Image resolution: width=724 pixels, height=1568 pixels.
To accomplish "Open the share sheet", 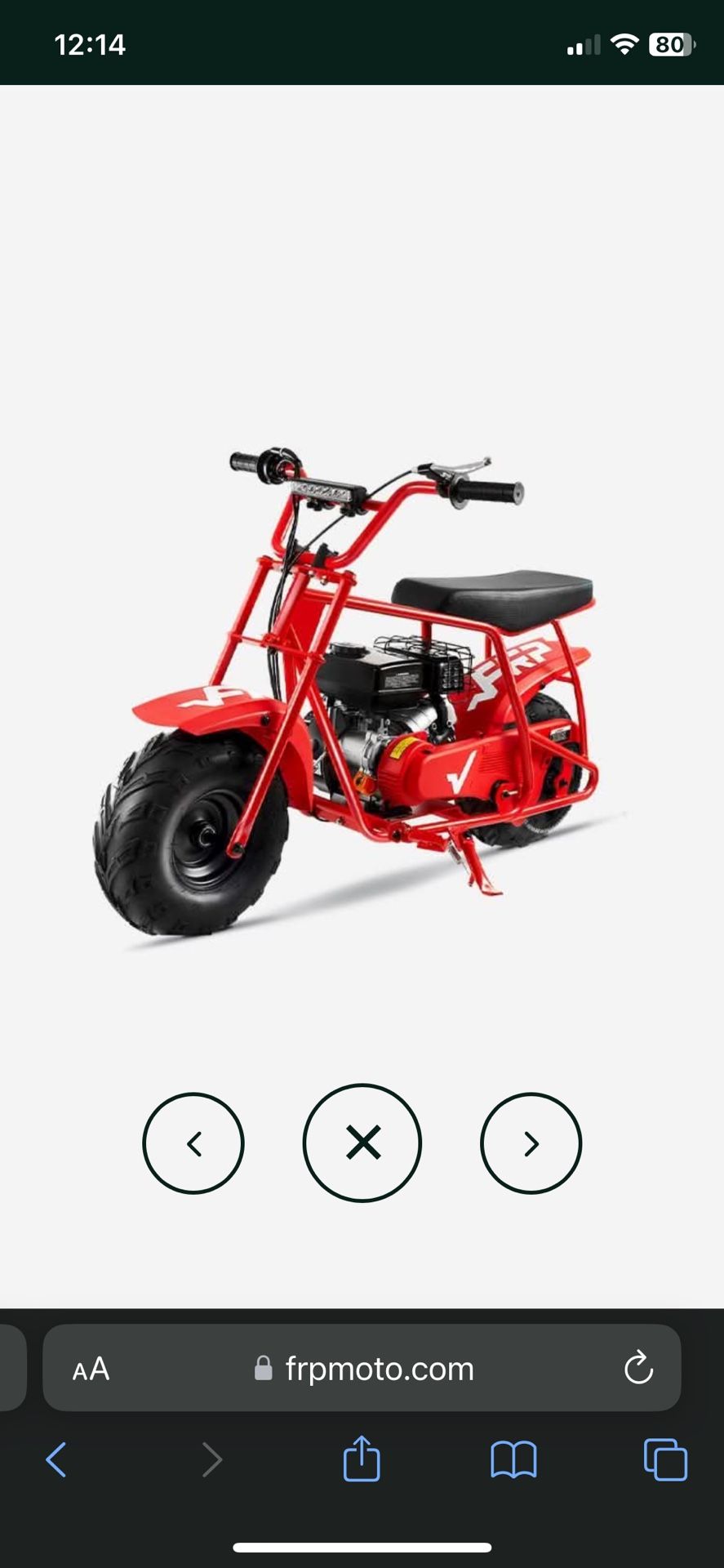I will tap(362, 1459).
